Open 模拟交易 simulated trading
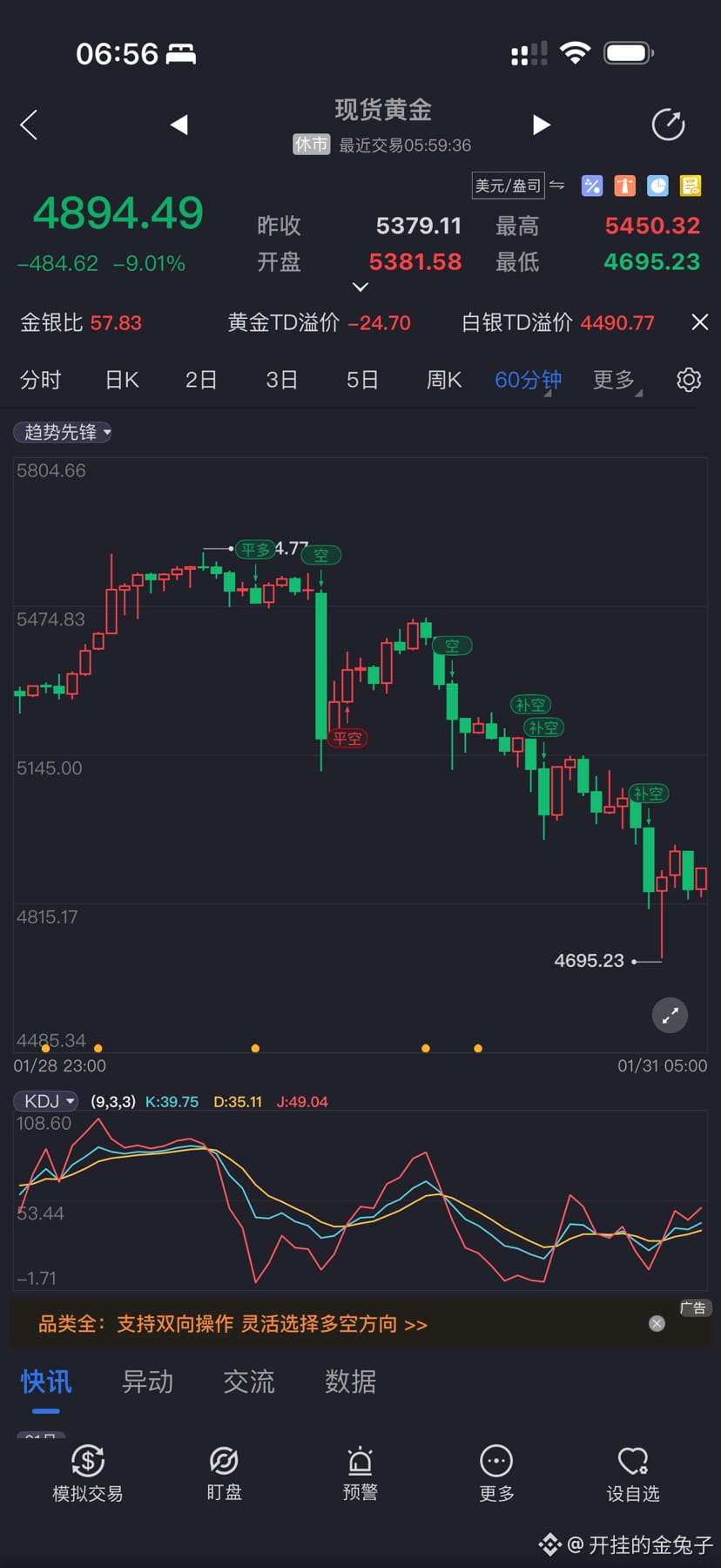Viewport: 721px width, 1568px height. point(87,1474)
